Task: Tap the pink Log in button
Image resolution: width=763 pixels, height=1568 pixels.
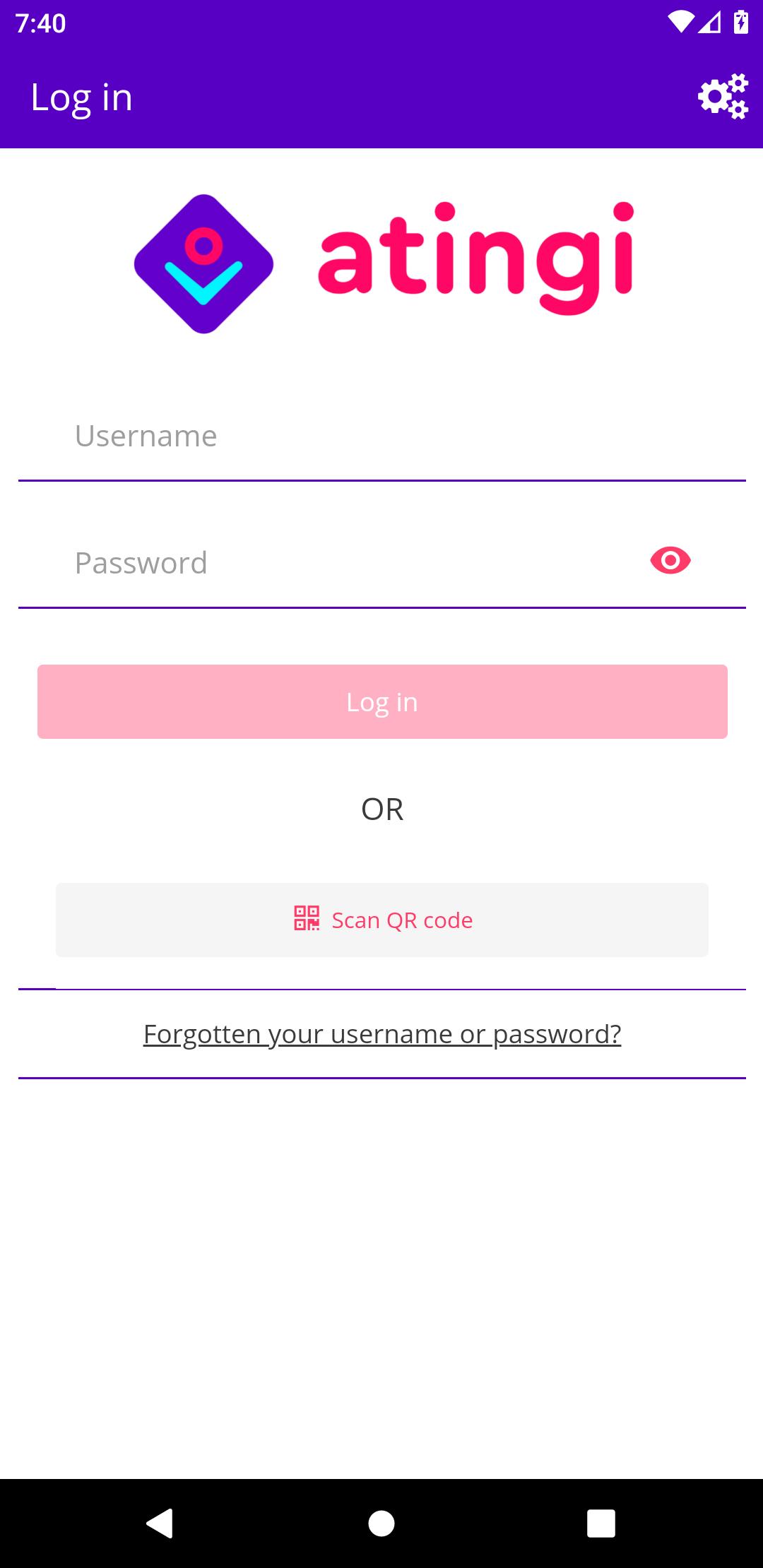Action: (382, 701)
